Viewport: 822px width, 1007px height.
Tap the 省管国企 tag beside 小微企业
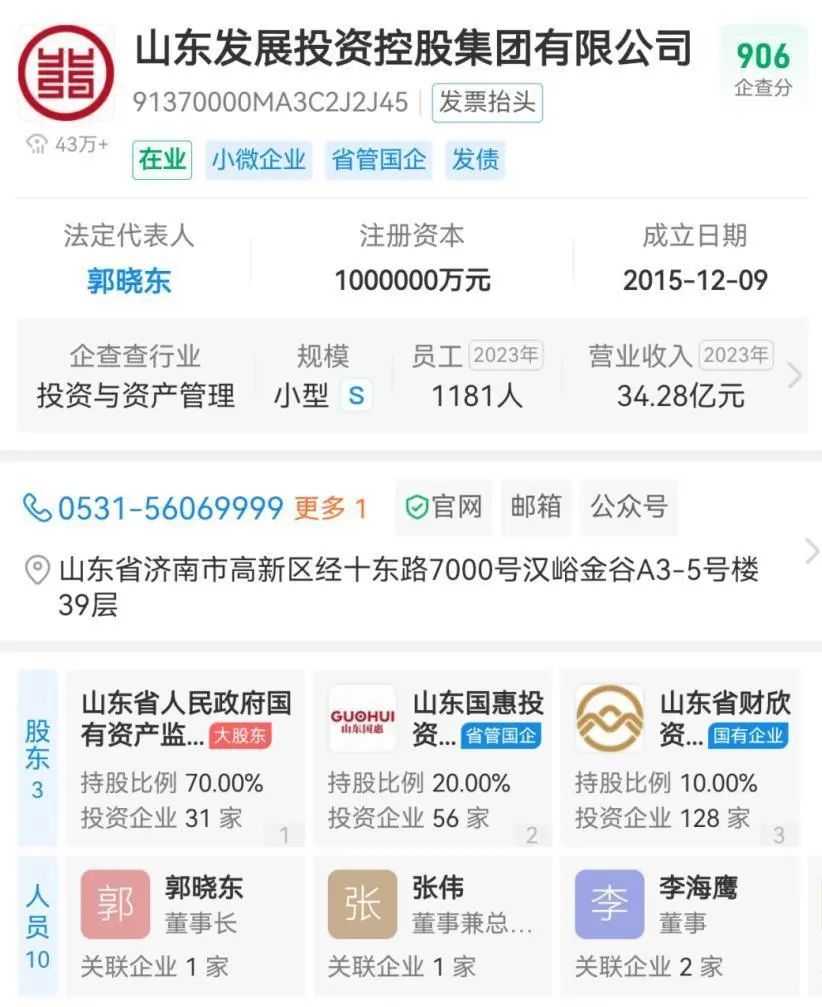click(378, 160)
